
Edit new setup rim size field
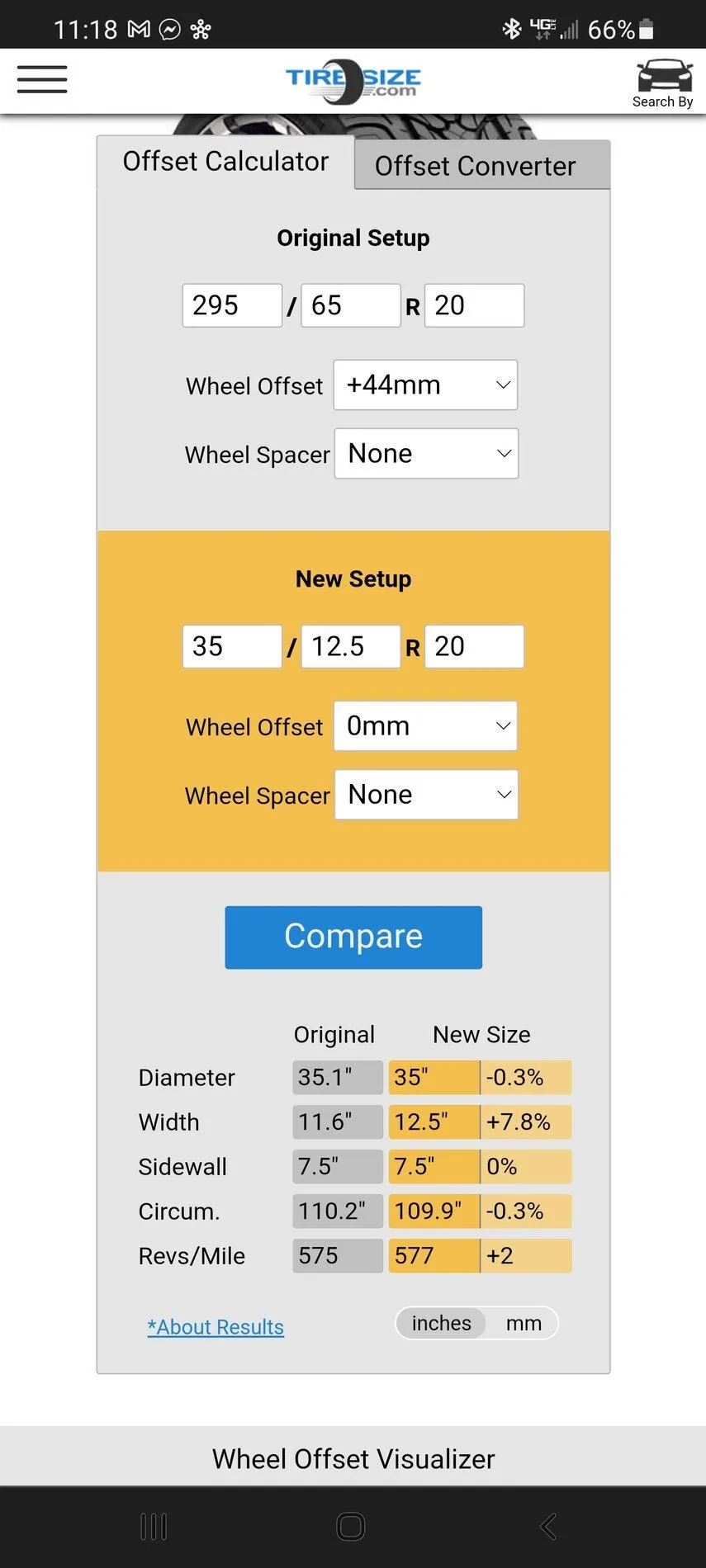coord(474,646)
